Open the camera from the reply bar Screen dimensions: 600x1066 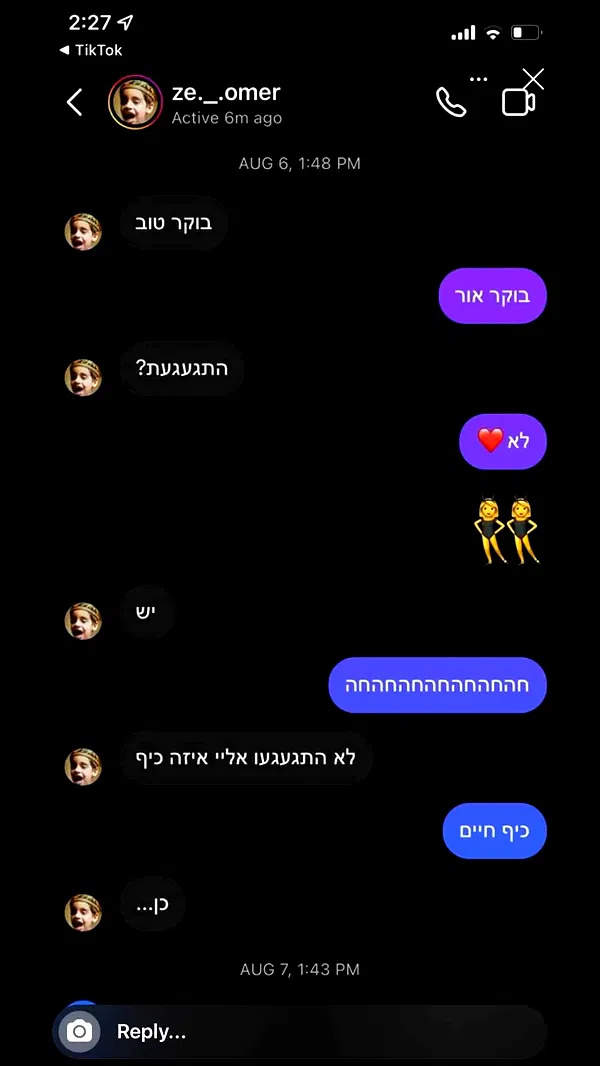click(x=79, y=1032)
